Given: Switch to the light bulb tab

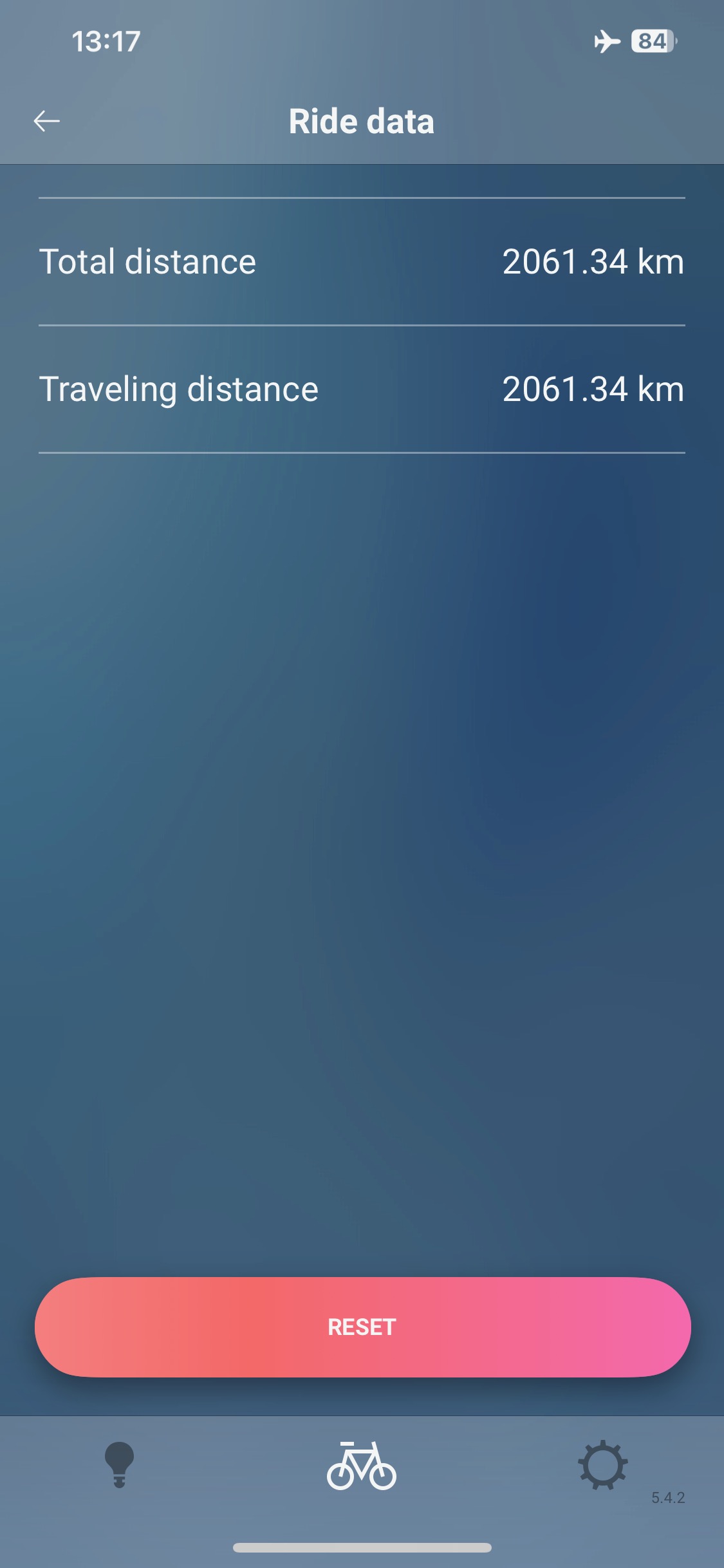Looking at the screenshot, I should tap(120, 1464).
